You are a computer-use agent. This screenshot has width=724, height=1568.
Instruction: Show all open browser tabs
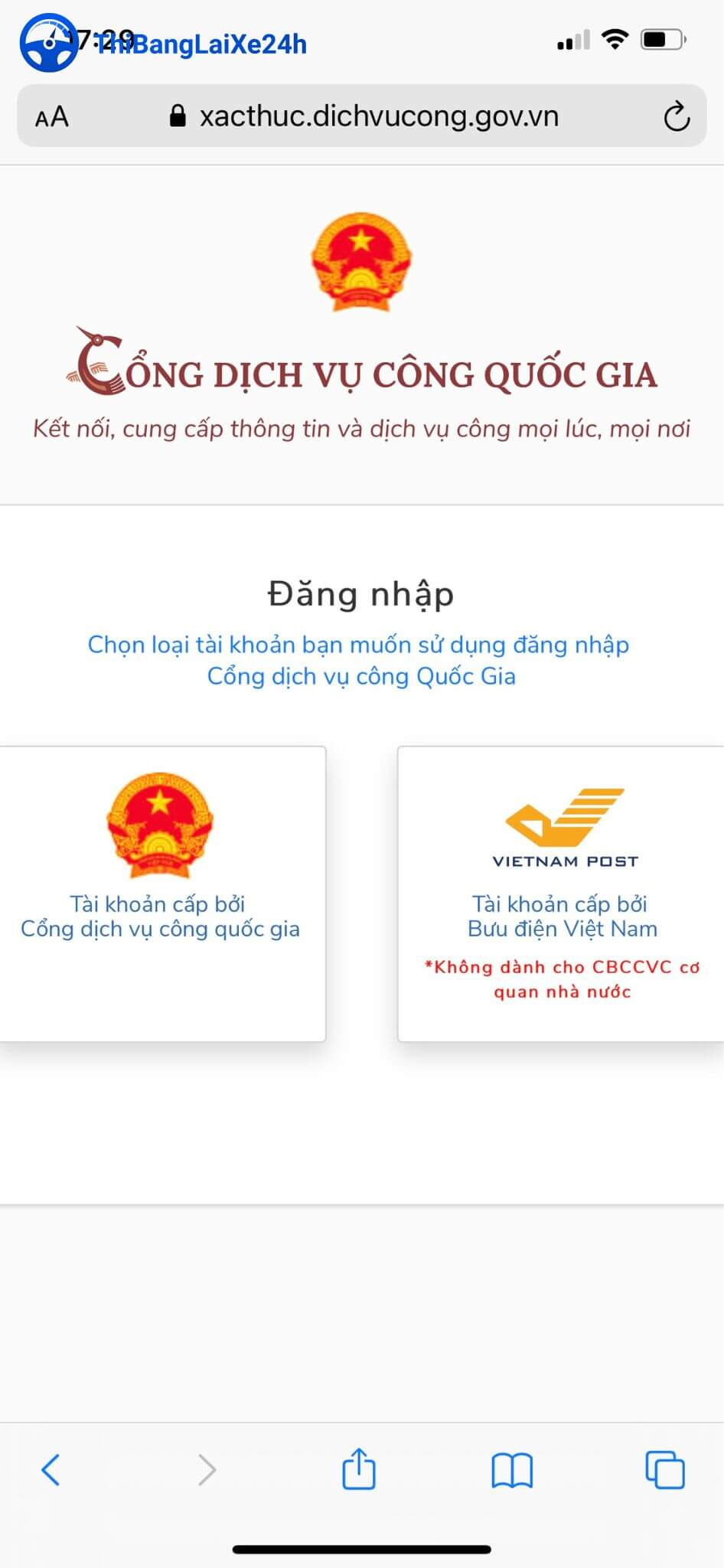pyautogui.click(x=665, y=1469)
